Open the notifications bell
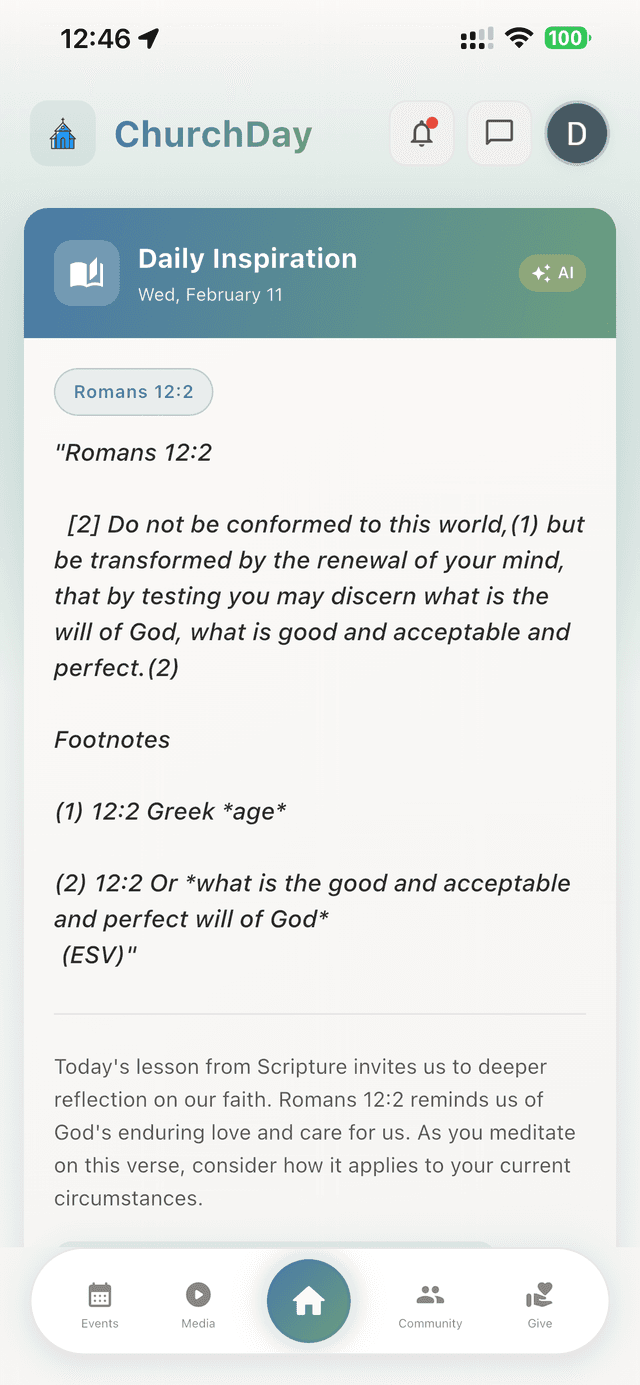The width and height of the screenshot is (640, 1385). 422,133
